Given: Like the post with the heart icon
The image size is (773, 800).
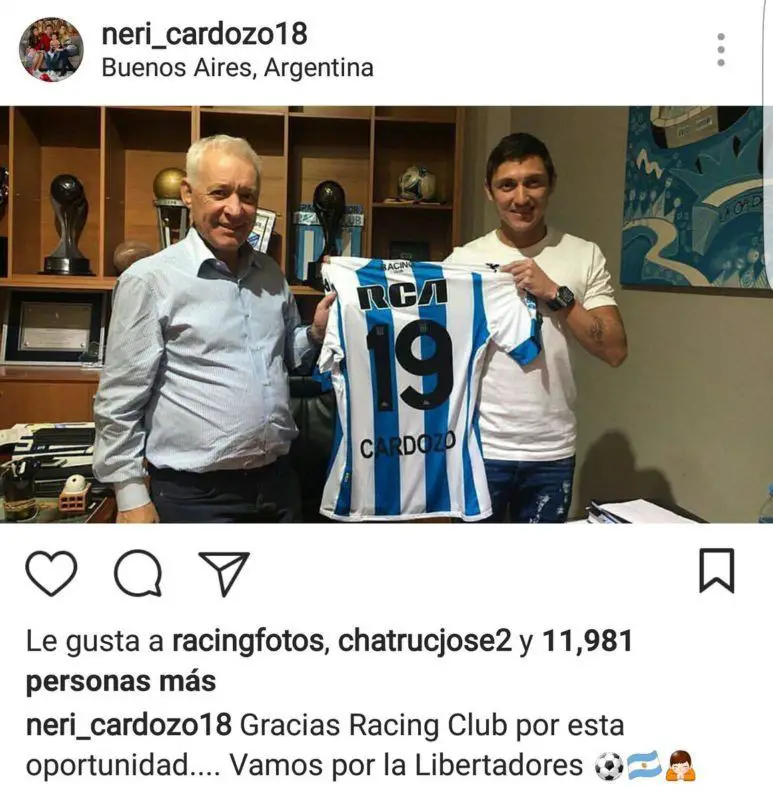Looking at the screenshot, I should (51, 573).
